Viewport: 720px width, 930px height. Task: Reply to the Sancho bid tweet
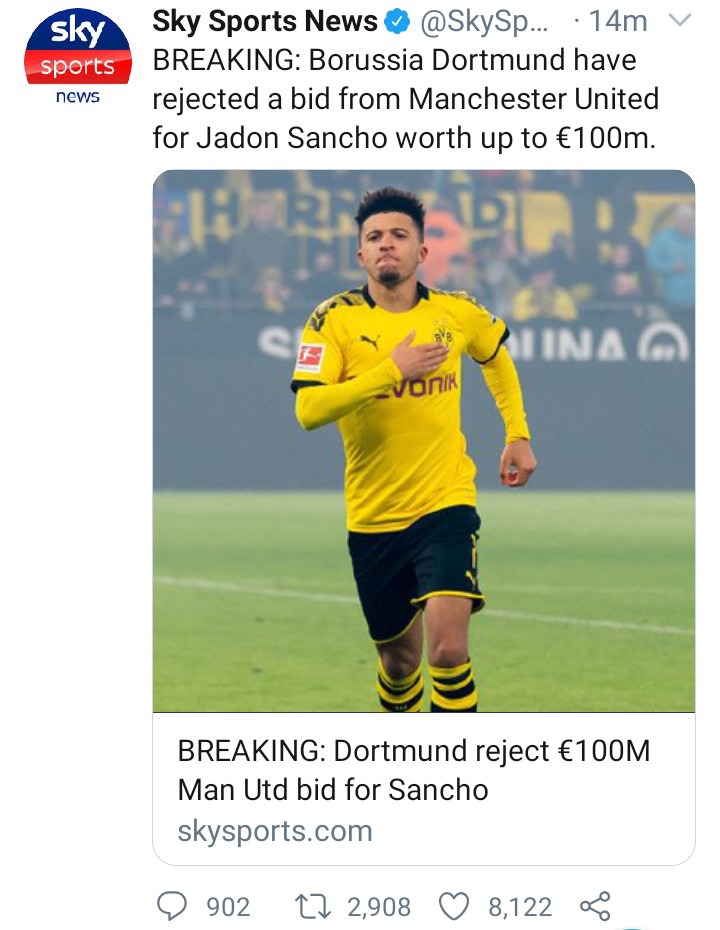tap(172, 906)
